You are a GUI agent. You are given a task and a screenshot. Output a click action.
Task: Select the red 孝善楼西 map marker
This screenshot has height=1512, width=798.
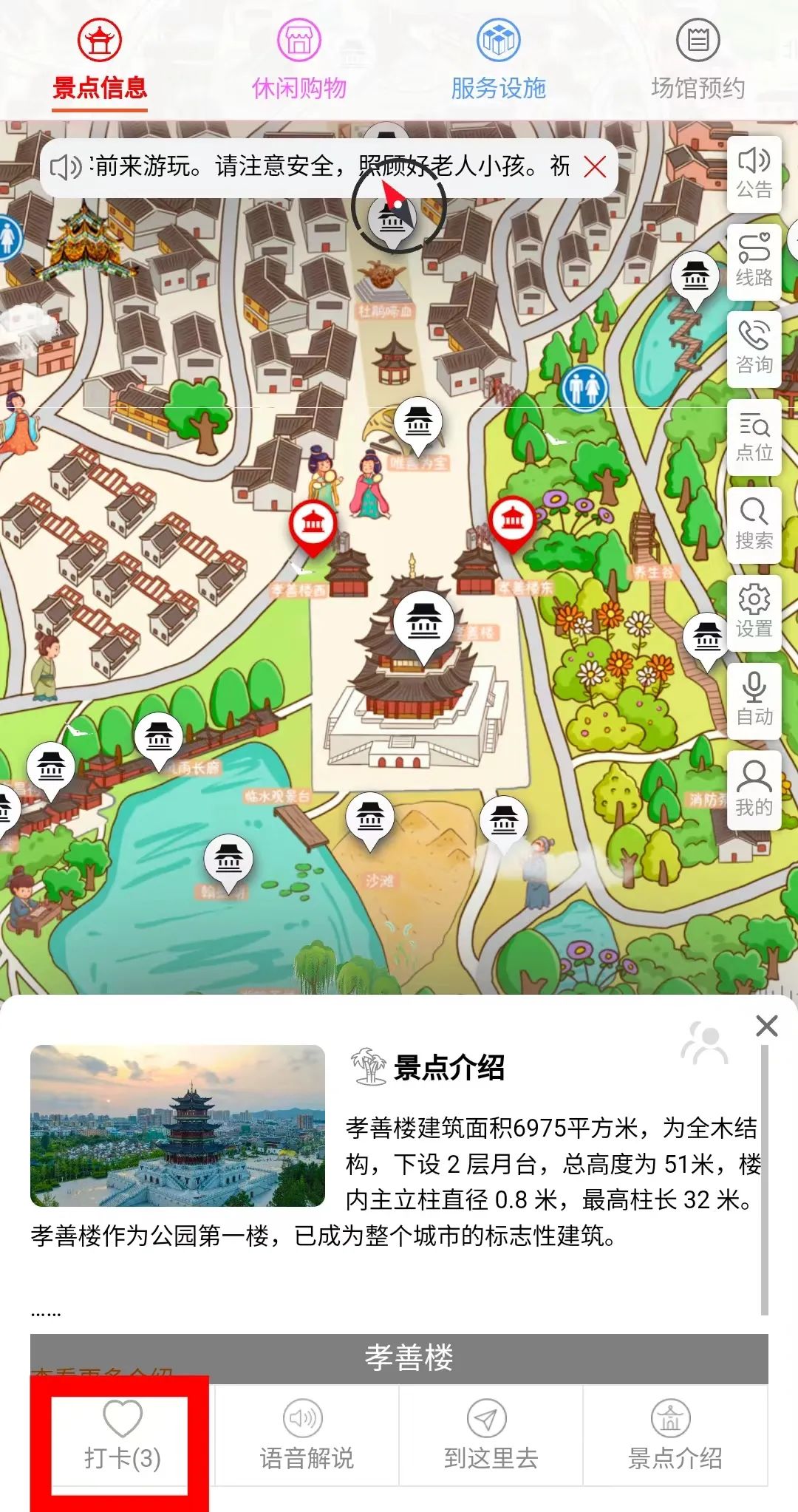[313, 525]
